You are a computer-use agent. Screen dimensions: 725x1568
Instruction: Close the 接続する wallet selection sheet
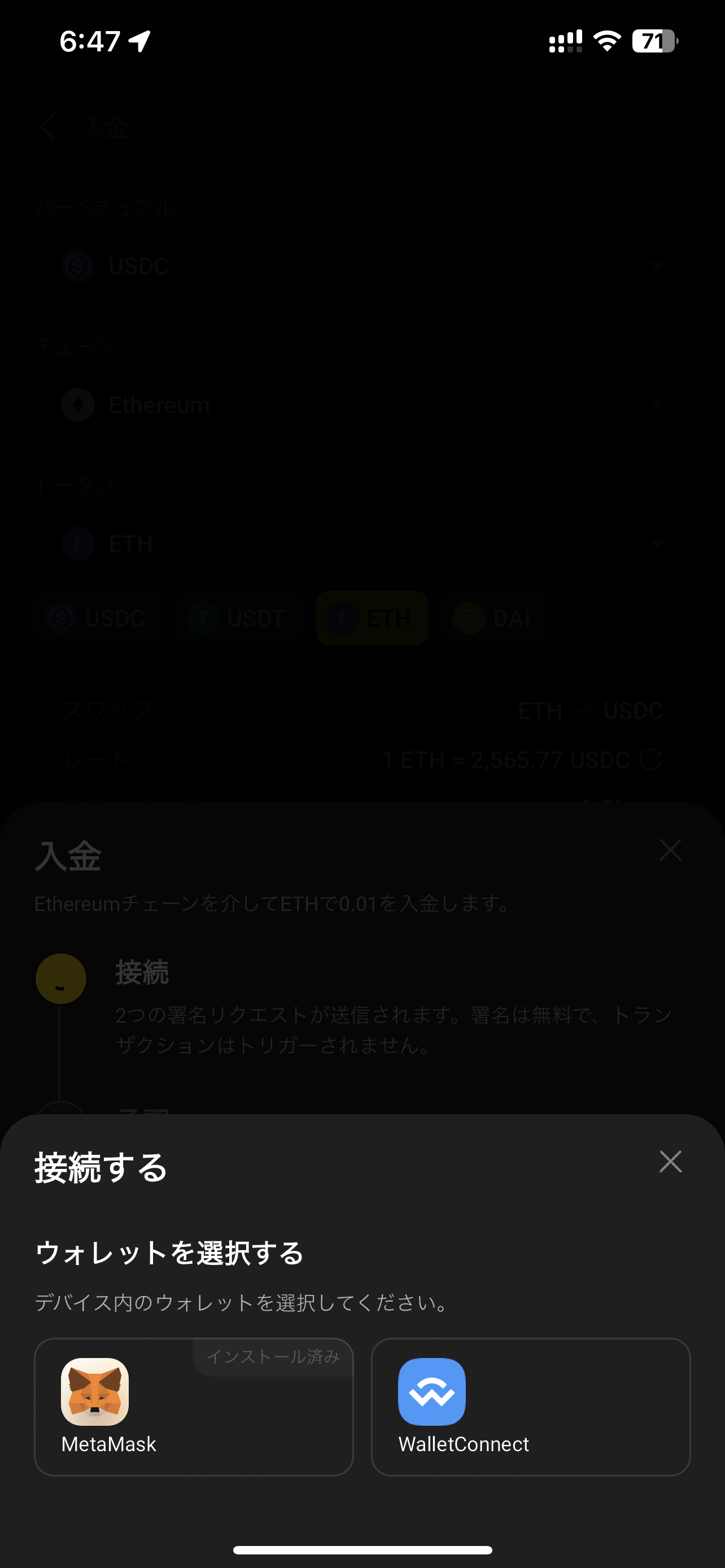[670, 1162]
